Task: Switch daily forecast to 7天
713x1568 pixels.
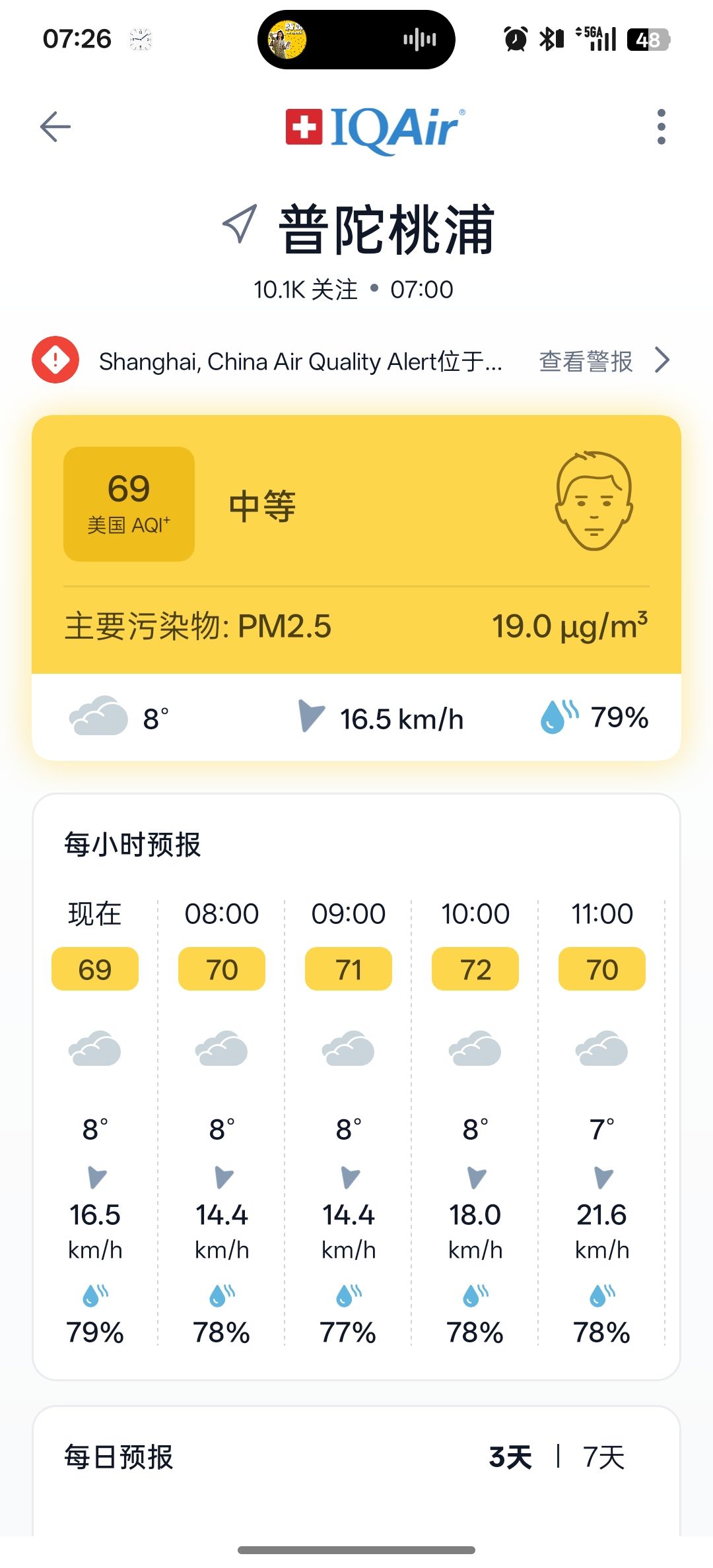Action: tap(603, 1456)
